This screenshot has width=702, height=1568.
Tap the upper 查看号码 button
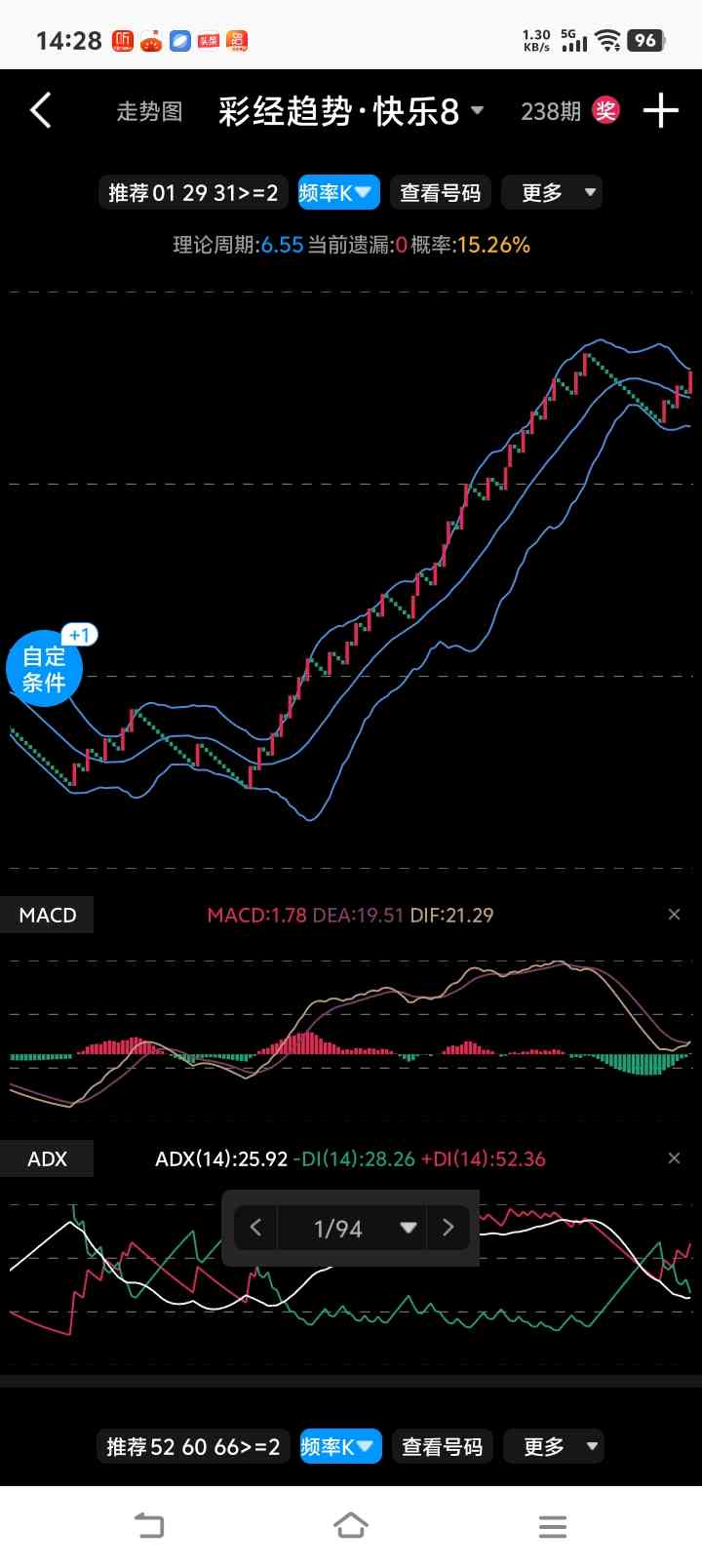pyautogui.click(x=441, y=193)
